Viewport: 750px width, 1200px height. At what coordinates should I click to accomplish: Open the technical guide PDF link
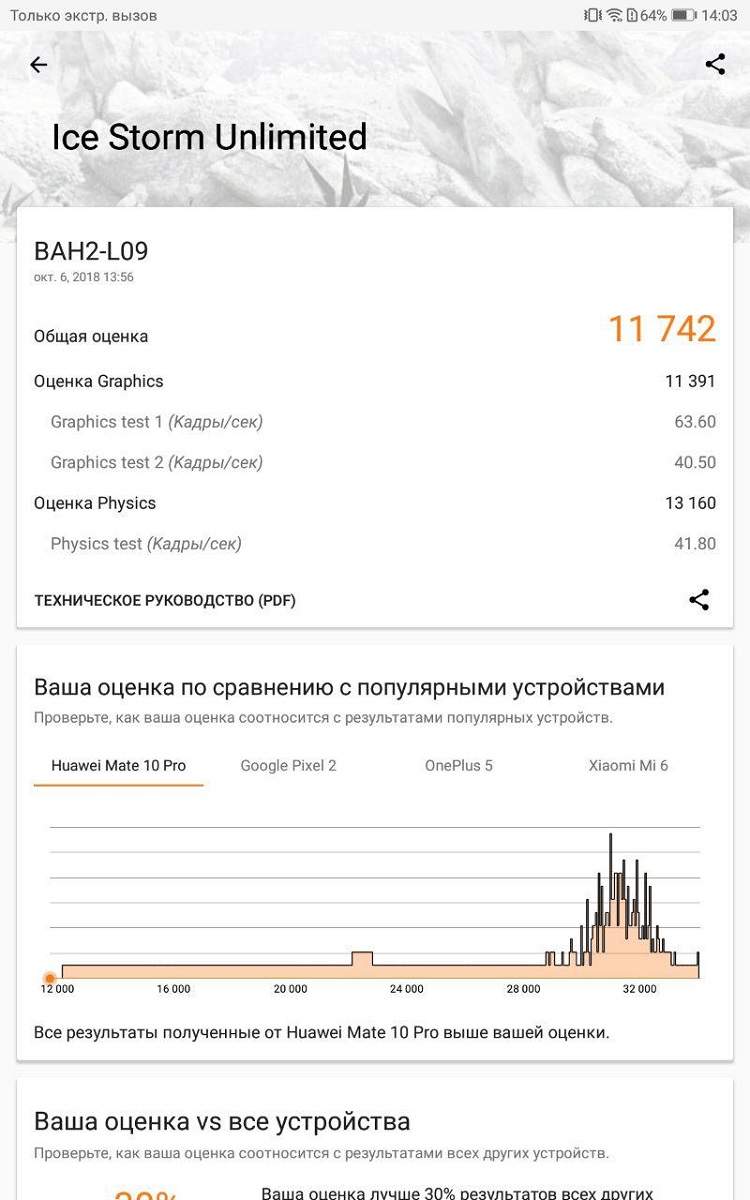[165, 601]
